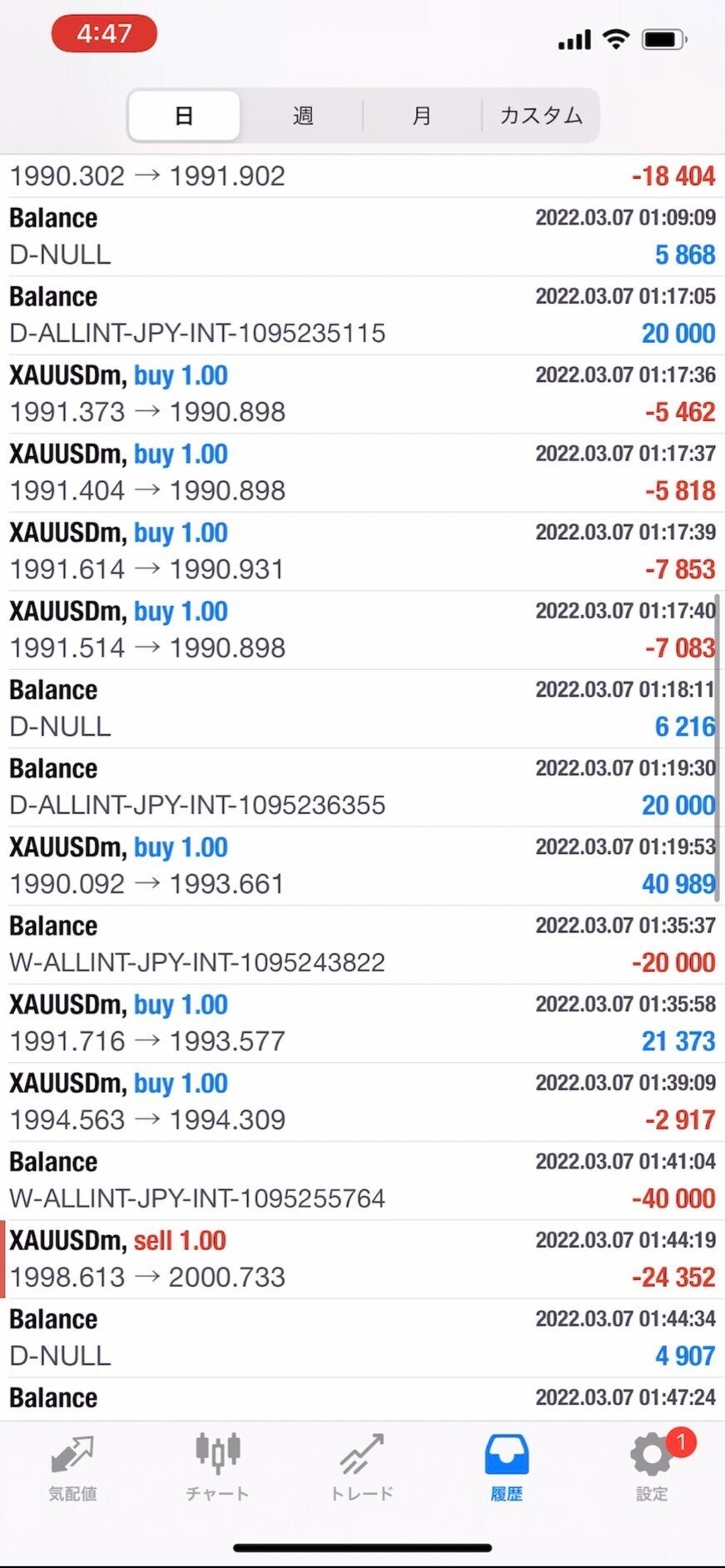Viewport: 725px width, 1568px height.
Task: Open the XAUUSDm buy trade with 40 989 profit
Action: coord(362,866)
